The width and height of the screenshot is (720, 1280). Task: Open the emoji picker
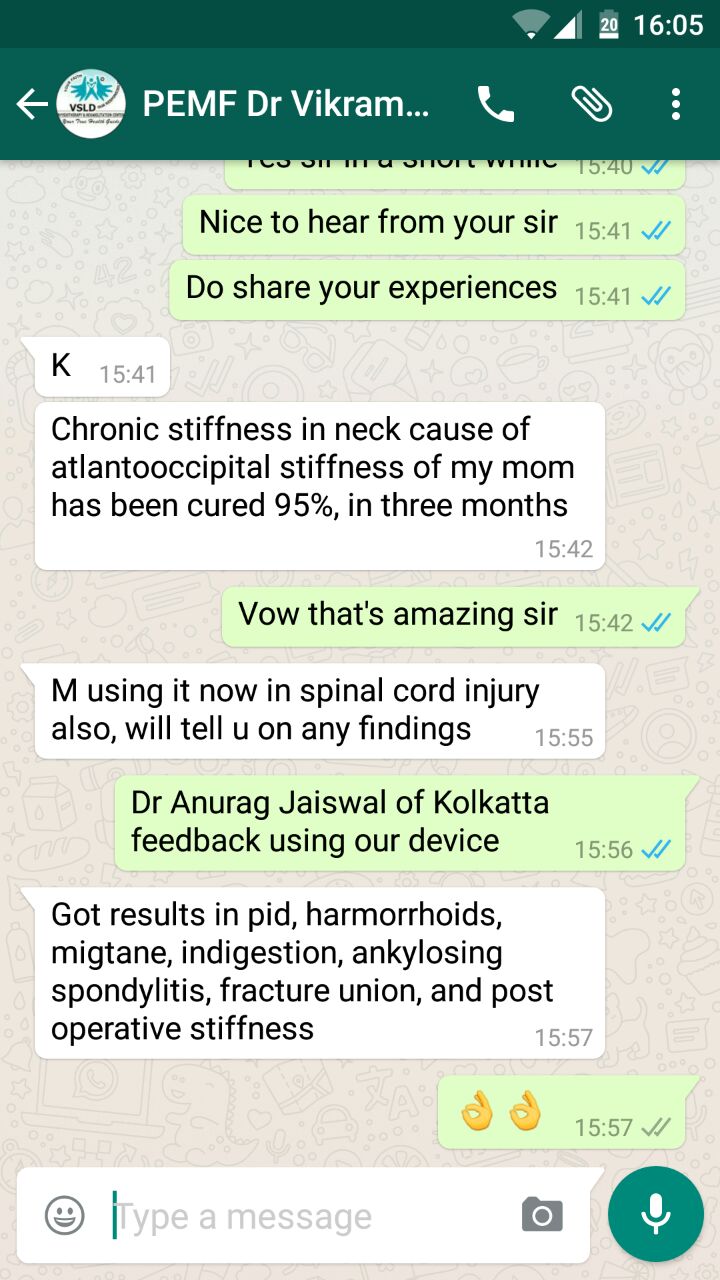click(x=65, y=1216)
